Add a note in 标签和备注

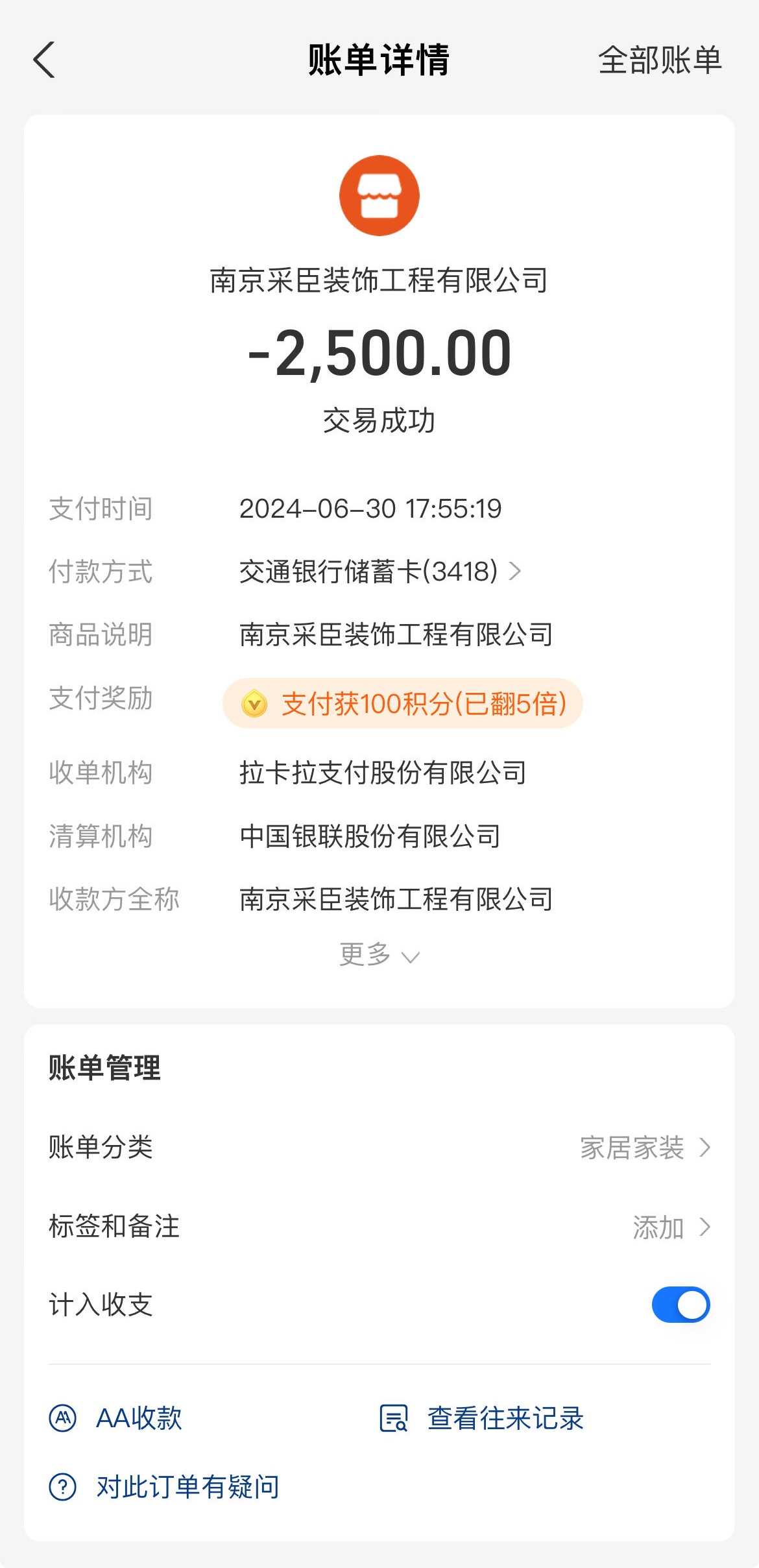click(x=671, y=1227)
